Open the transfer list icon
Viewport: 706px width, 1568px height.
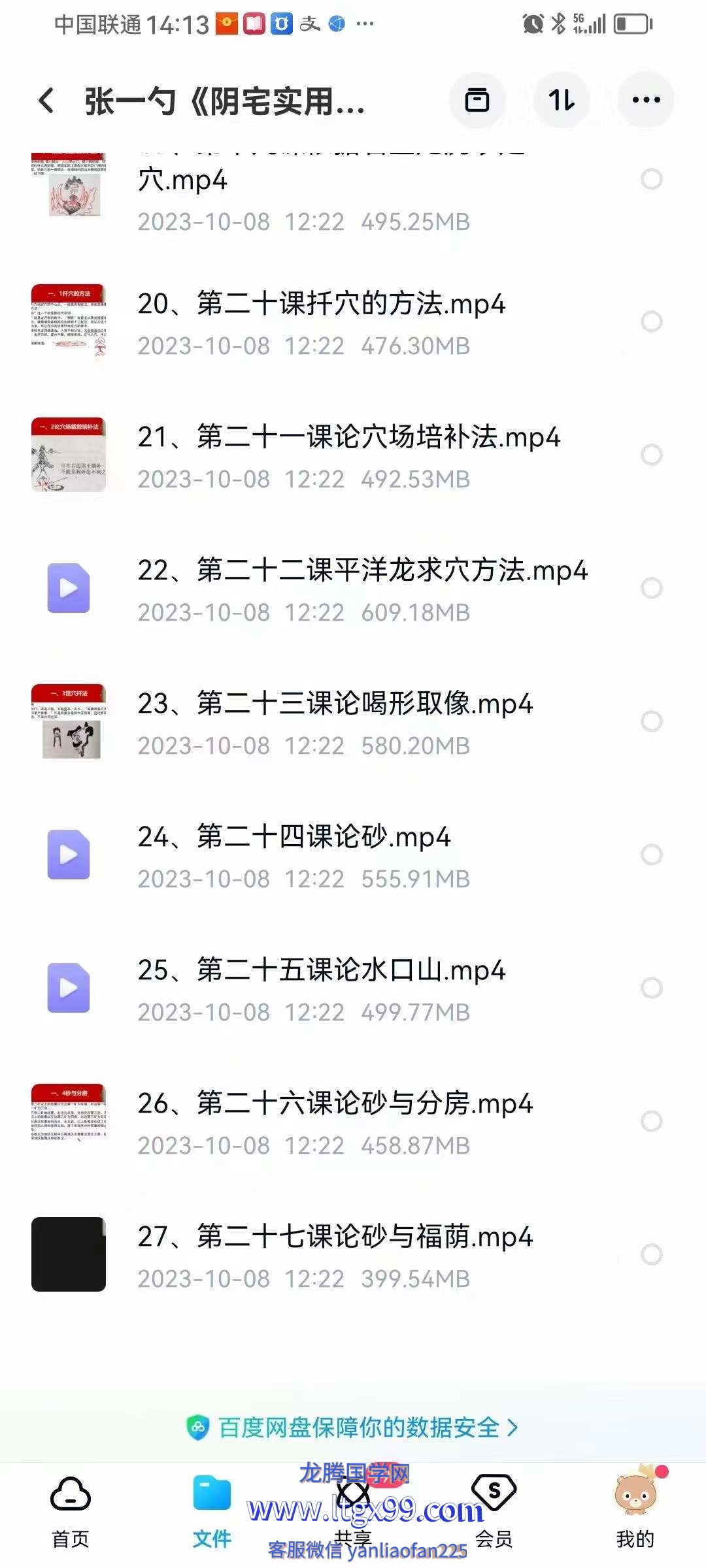pyautogui.click(x=477, y=101)
